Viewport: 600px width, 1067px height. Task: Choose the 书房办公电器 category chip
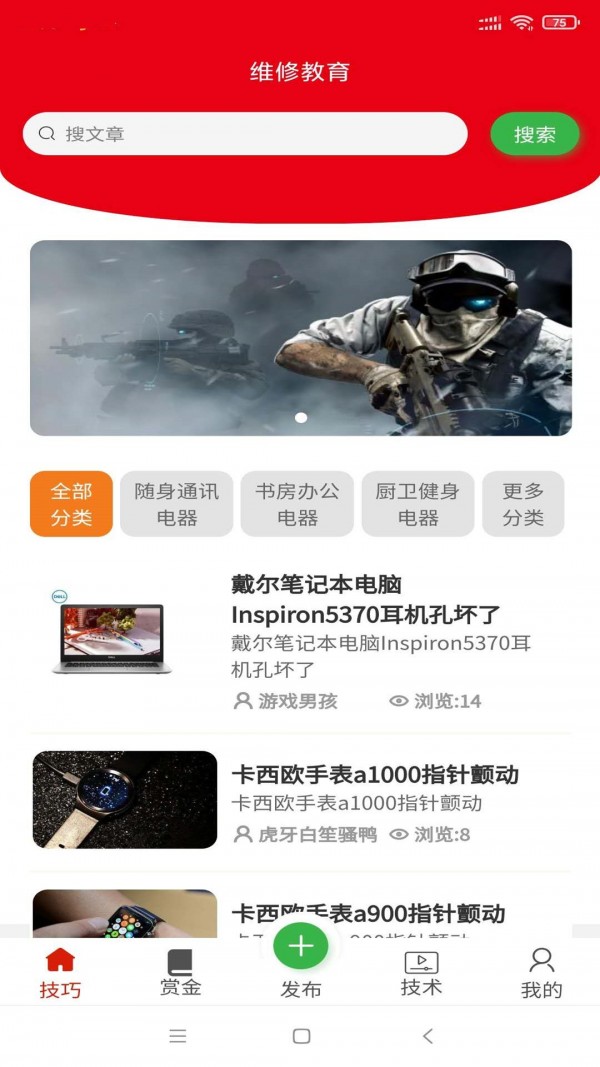(x=297, y=504)
